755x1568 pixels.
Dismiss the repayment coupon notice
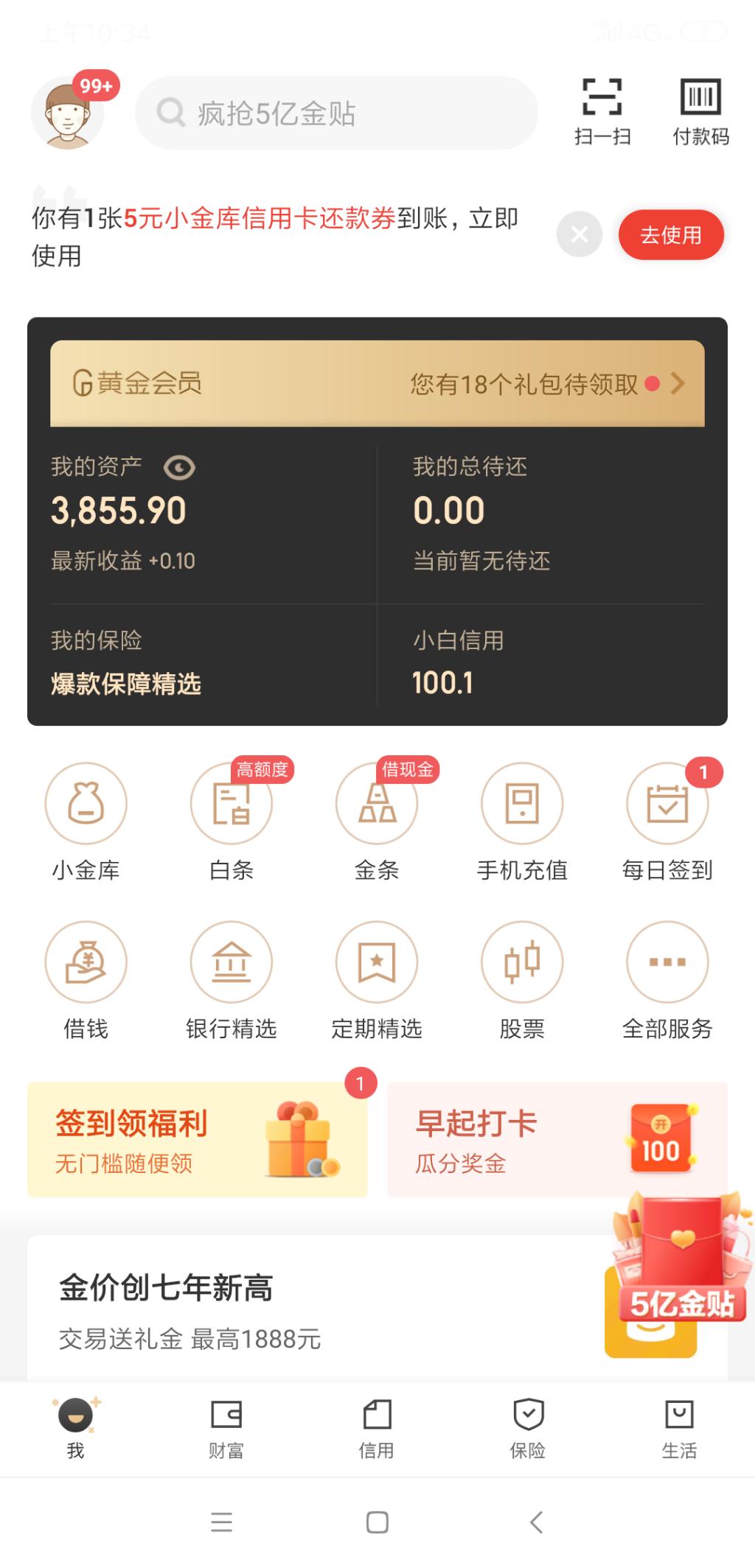pos(580,234)
